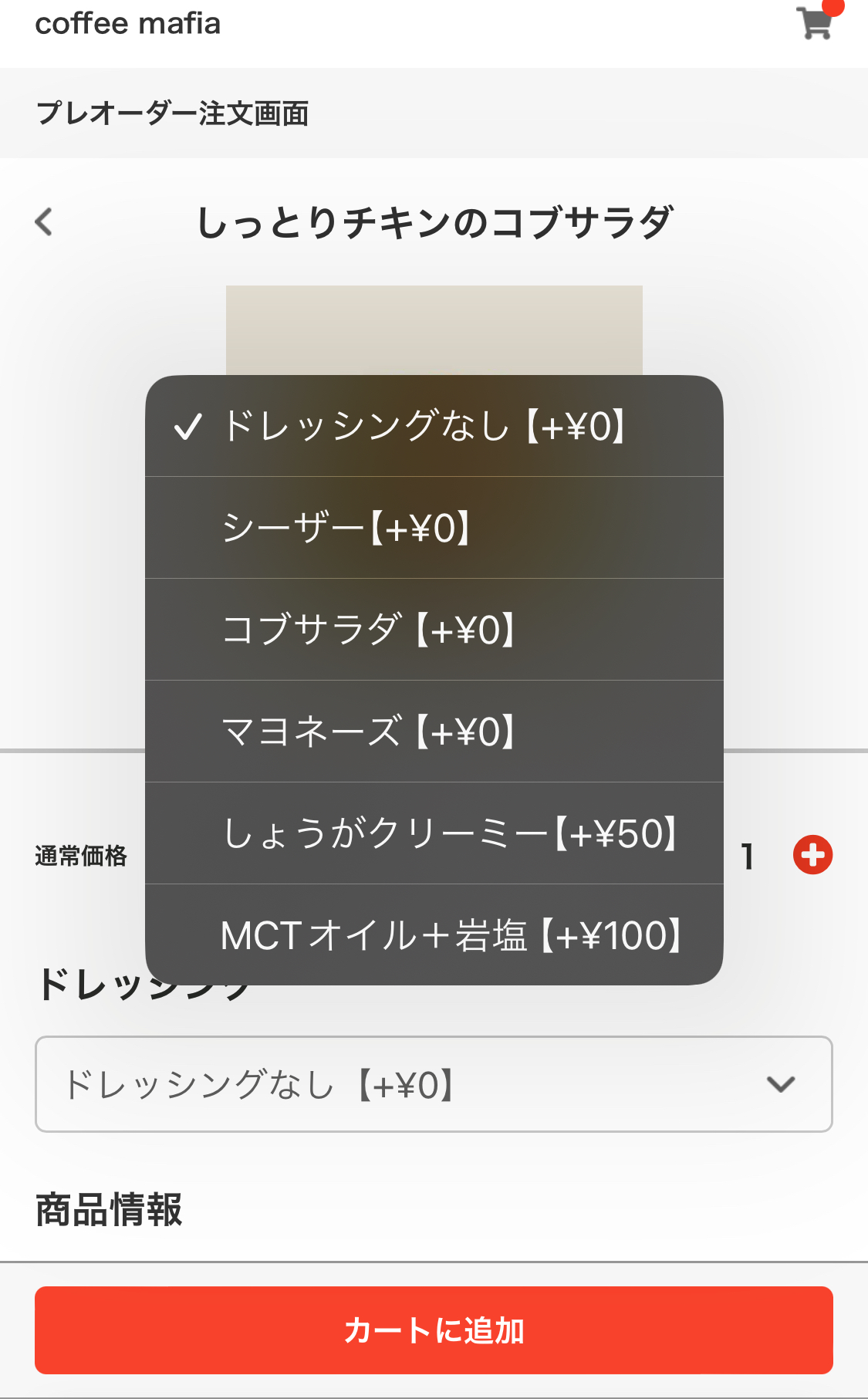Go back using the left arrow
Image resolution: width=868 pixels, height=1399 pixels.
coord(45,222)
